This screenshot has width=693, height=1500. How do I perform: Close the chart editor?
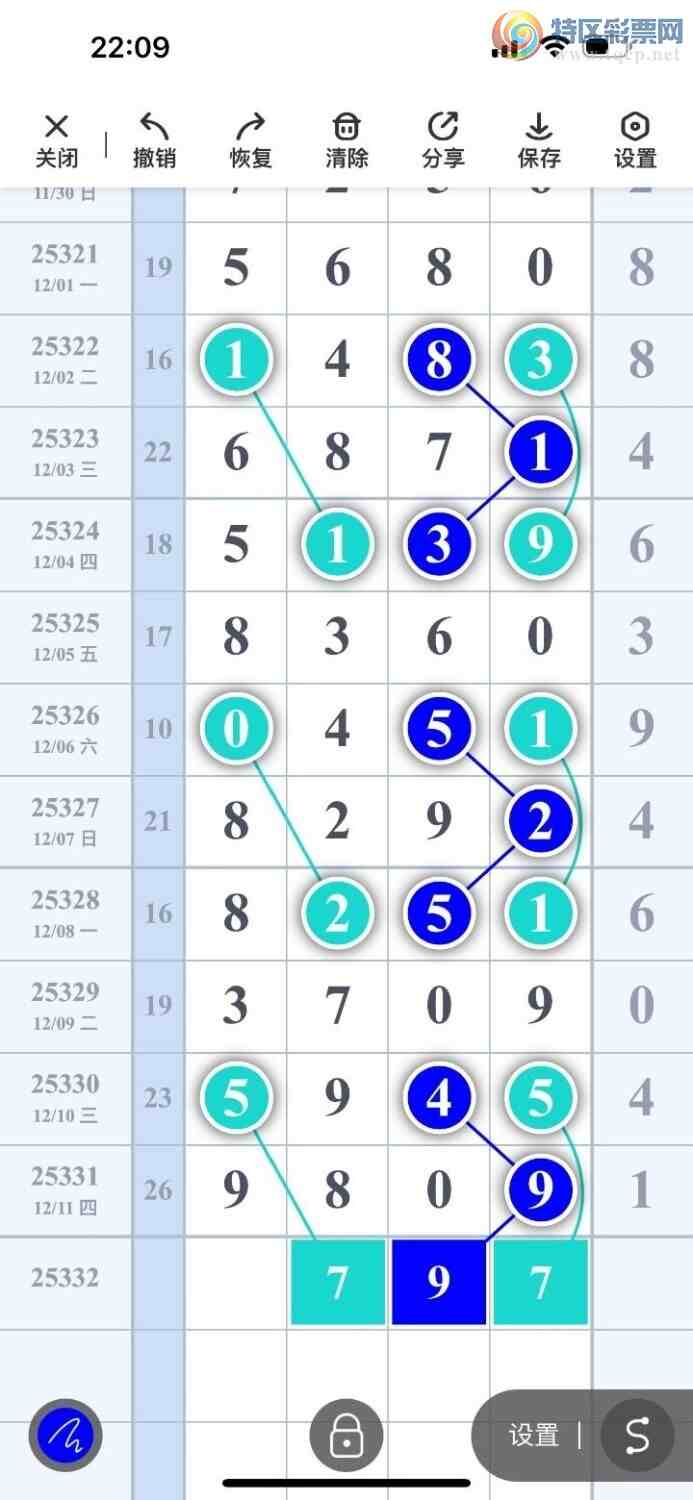point(56,140)
